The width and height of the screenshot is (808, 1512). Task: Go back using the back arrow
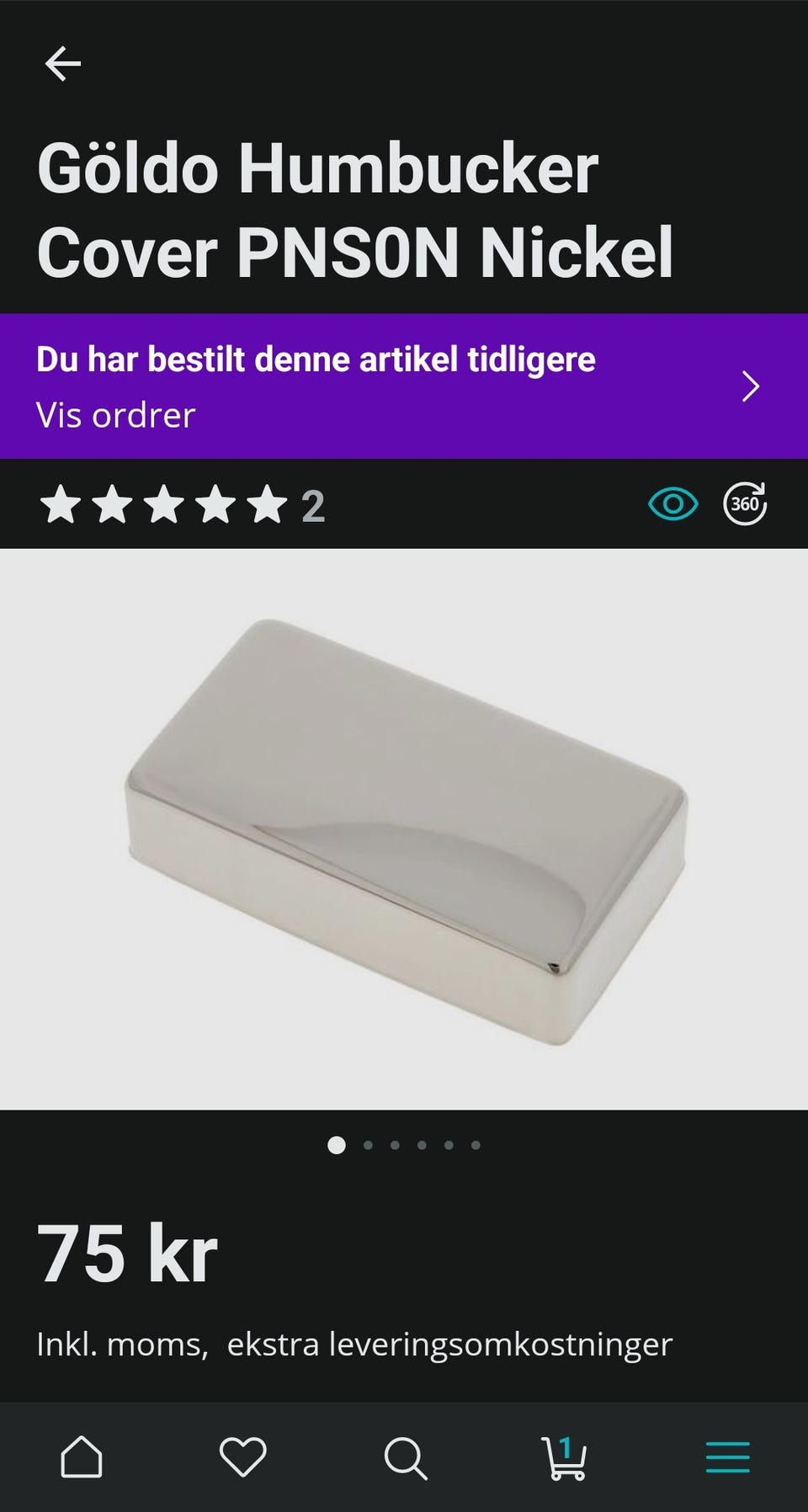(63, 63)
